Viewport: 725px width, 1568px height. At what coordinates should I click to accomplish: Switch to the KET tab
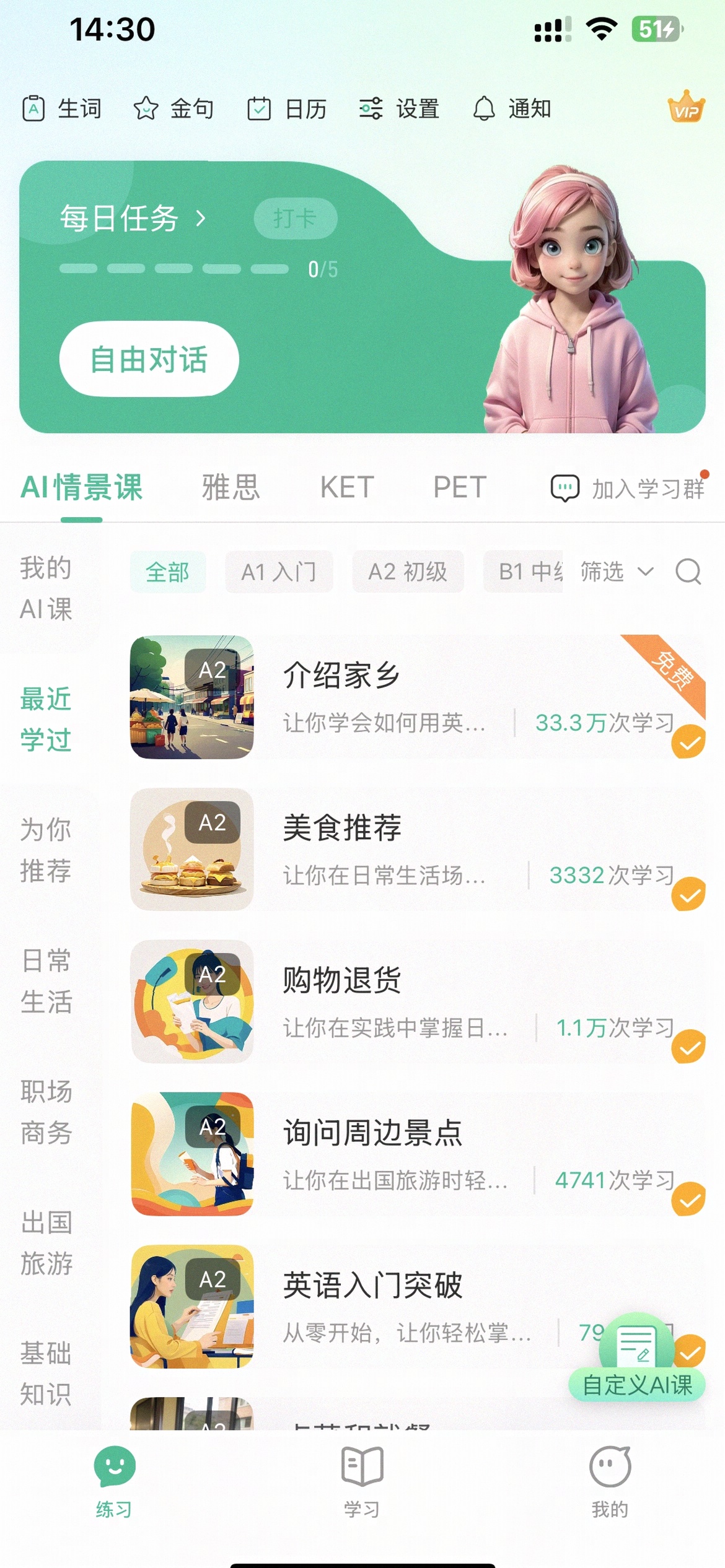347,487
